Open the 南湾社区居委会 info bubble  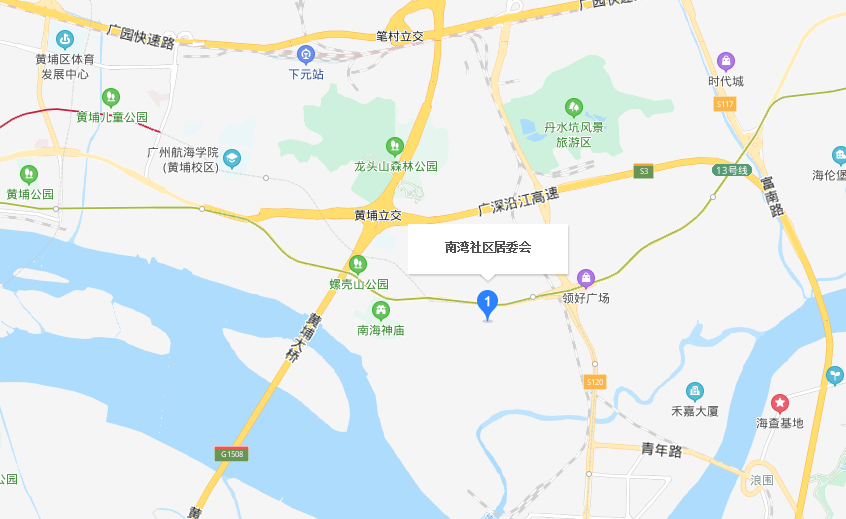click(487, 248)
